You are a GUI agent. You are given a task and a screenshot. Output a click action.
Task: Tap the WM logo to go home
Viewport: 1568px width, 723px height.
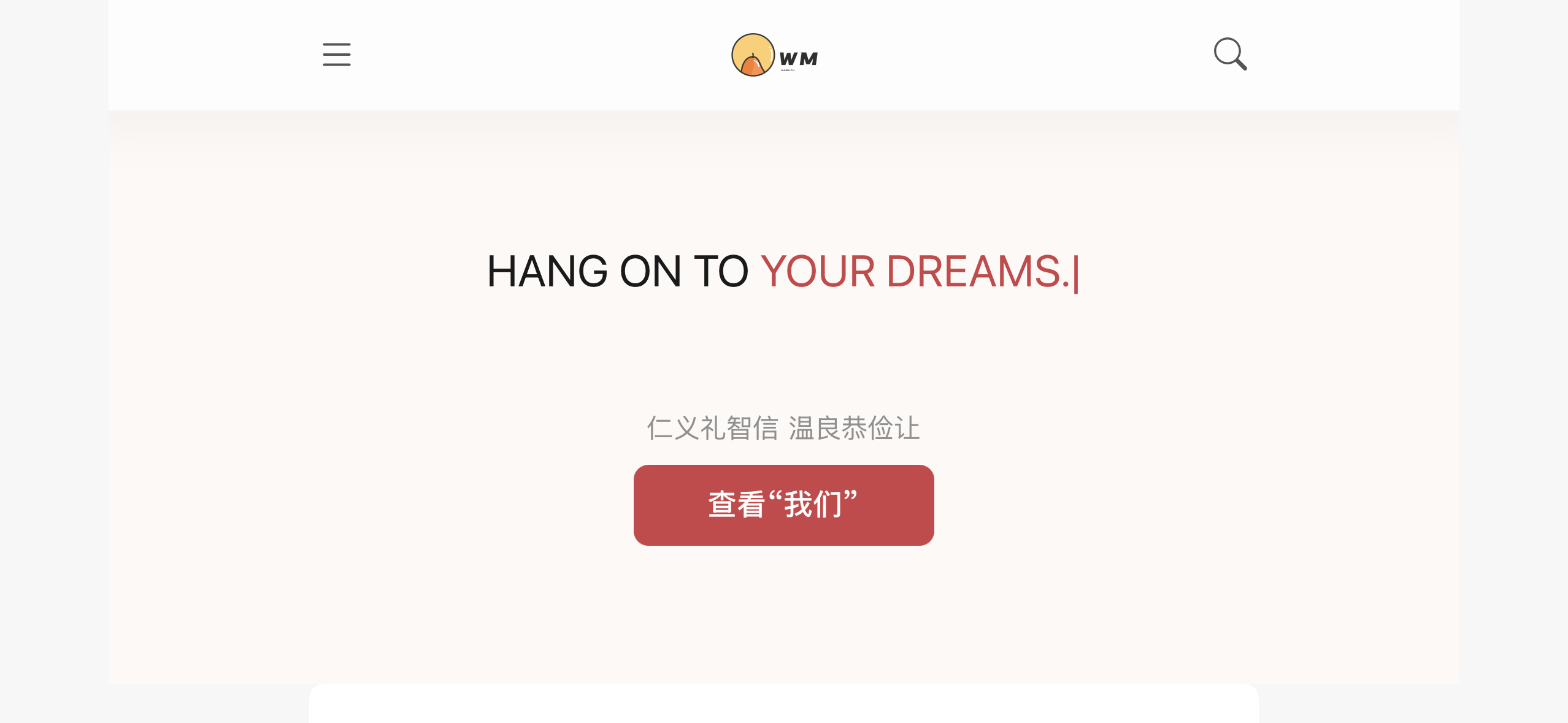[774, 55]
